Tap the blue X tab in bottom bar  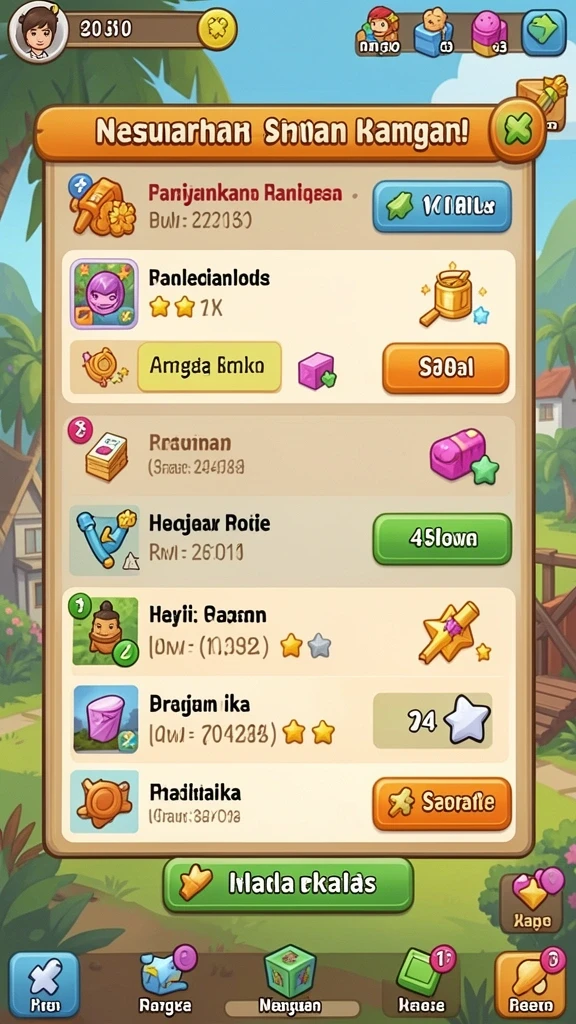(44, 985)
